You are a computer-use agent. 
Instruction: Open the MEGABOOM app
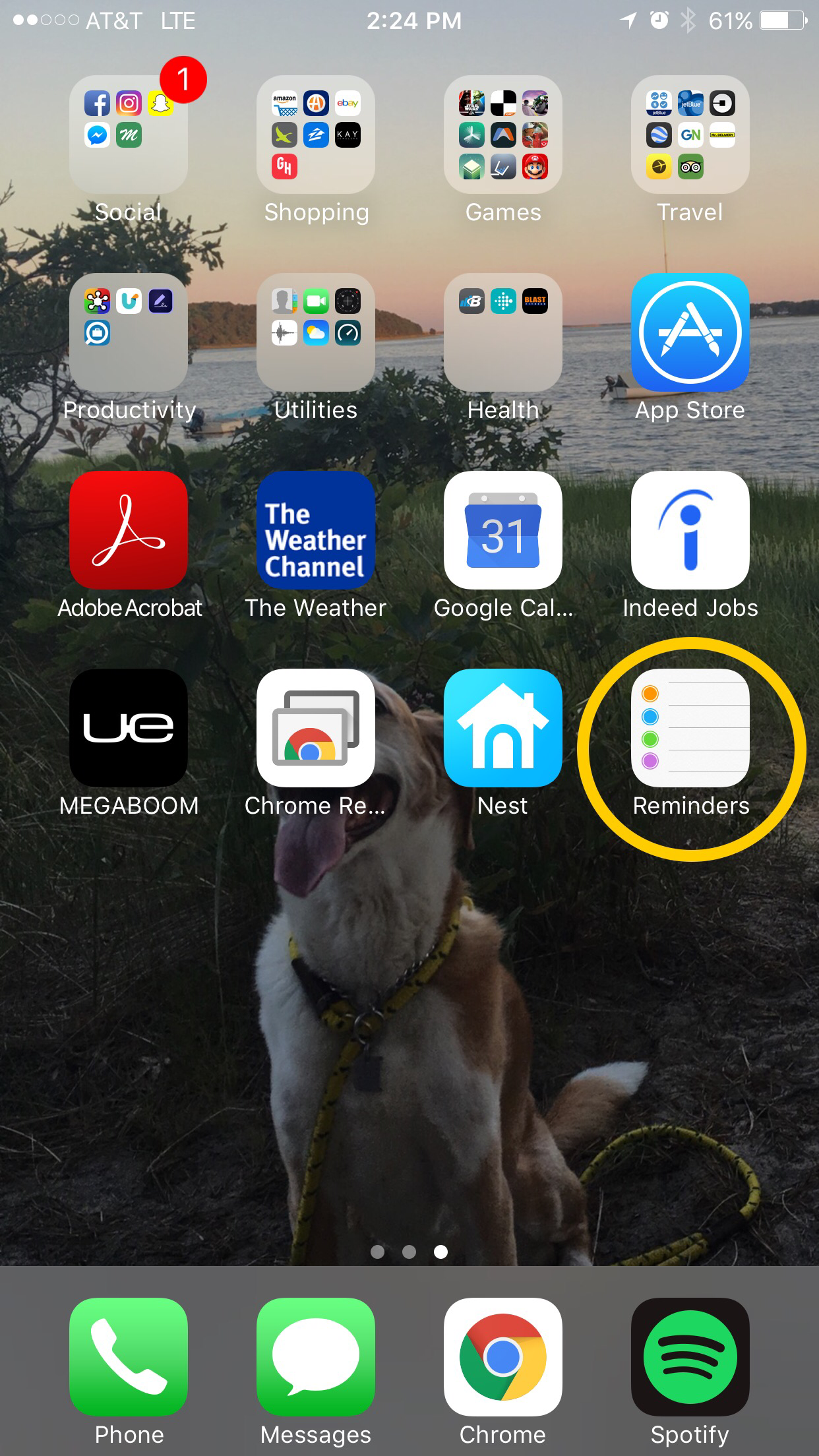click(x=129, y=728)
